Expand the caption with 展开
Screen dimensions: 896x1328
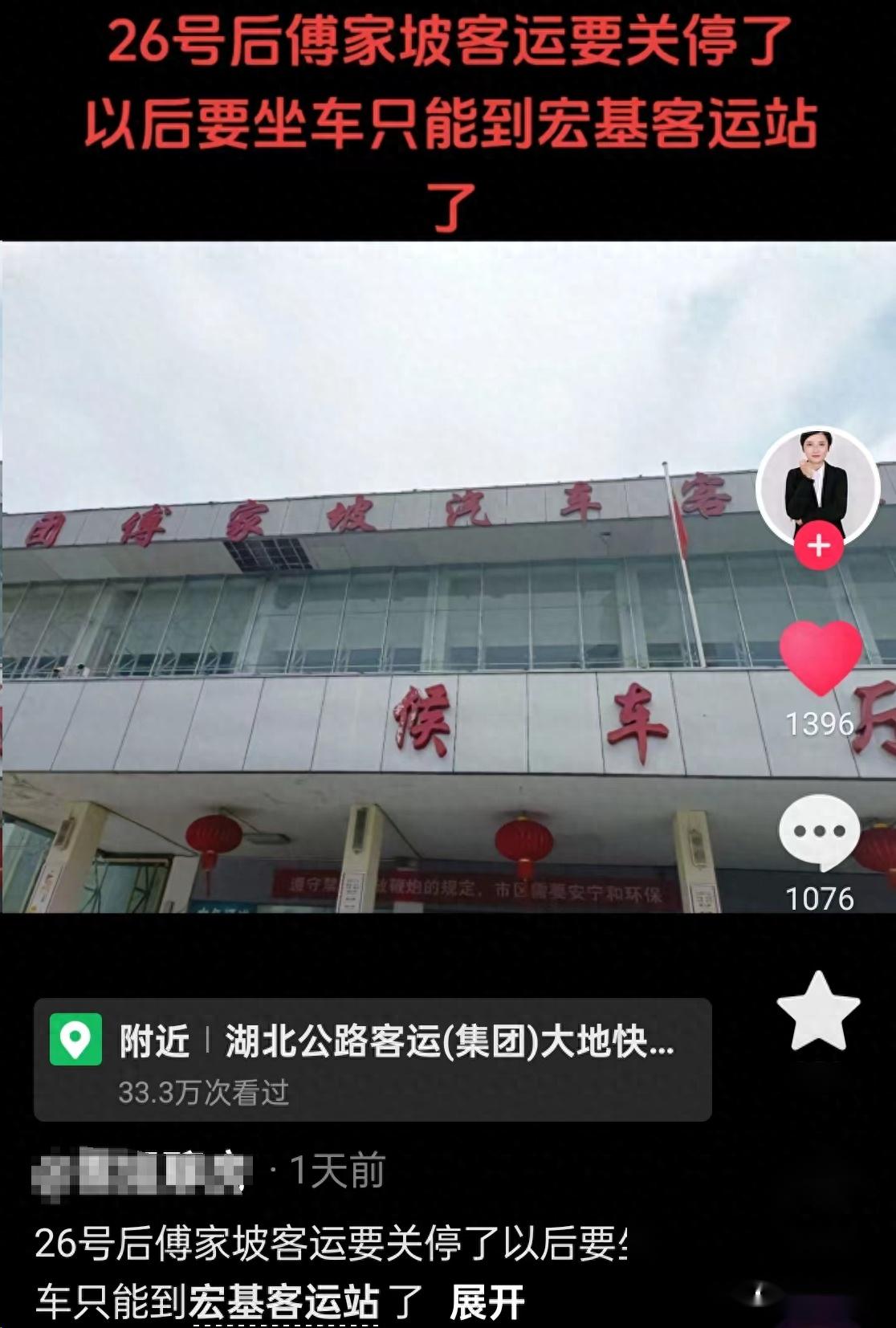click(x=487, y=1302)
